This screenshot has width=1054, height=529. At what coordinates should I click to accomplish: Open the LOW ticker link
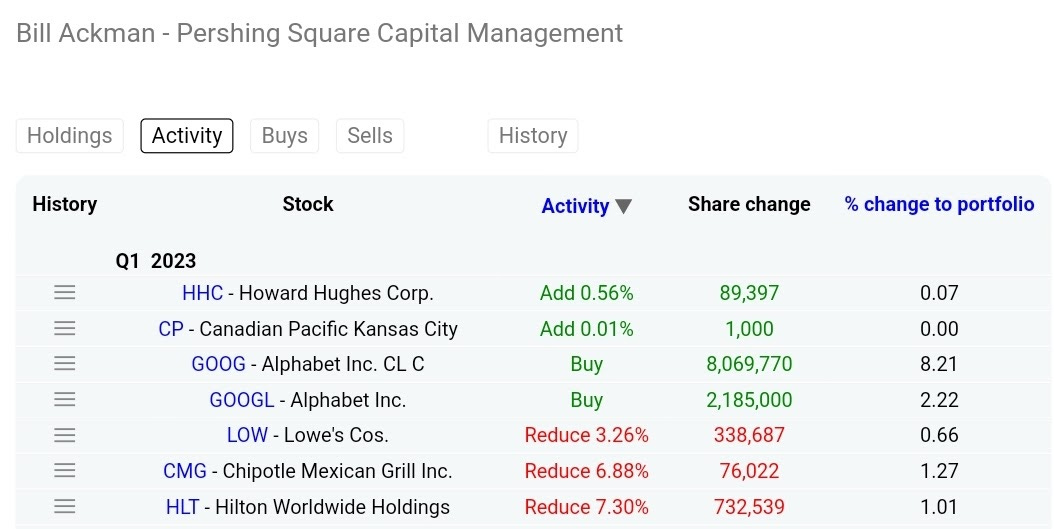click(247, 435)
